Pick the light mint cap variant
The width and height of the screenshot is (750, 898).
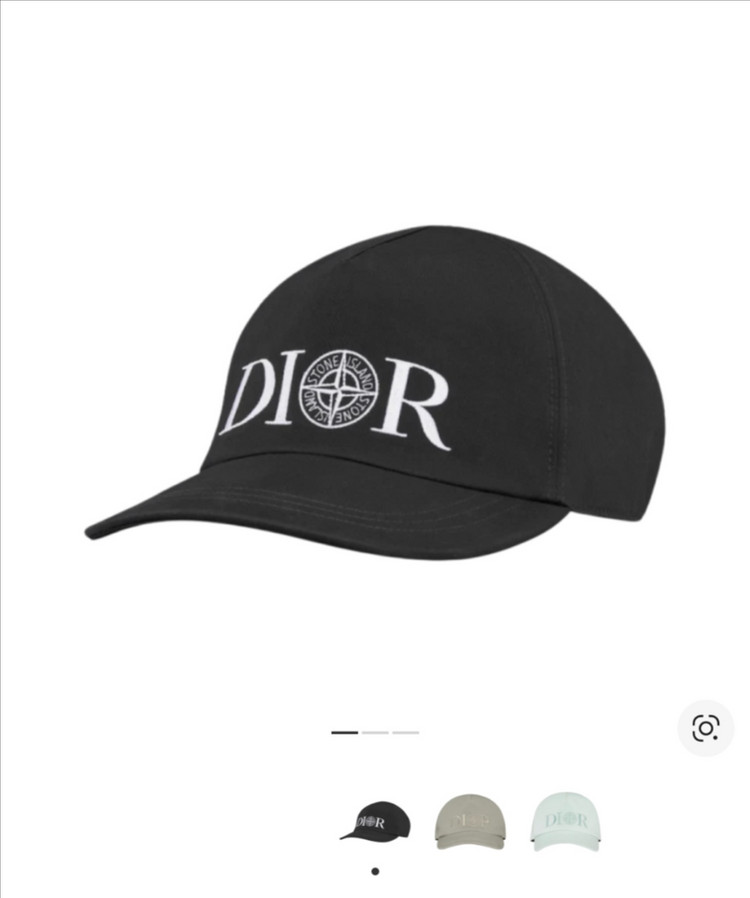pos(565,821)
